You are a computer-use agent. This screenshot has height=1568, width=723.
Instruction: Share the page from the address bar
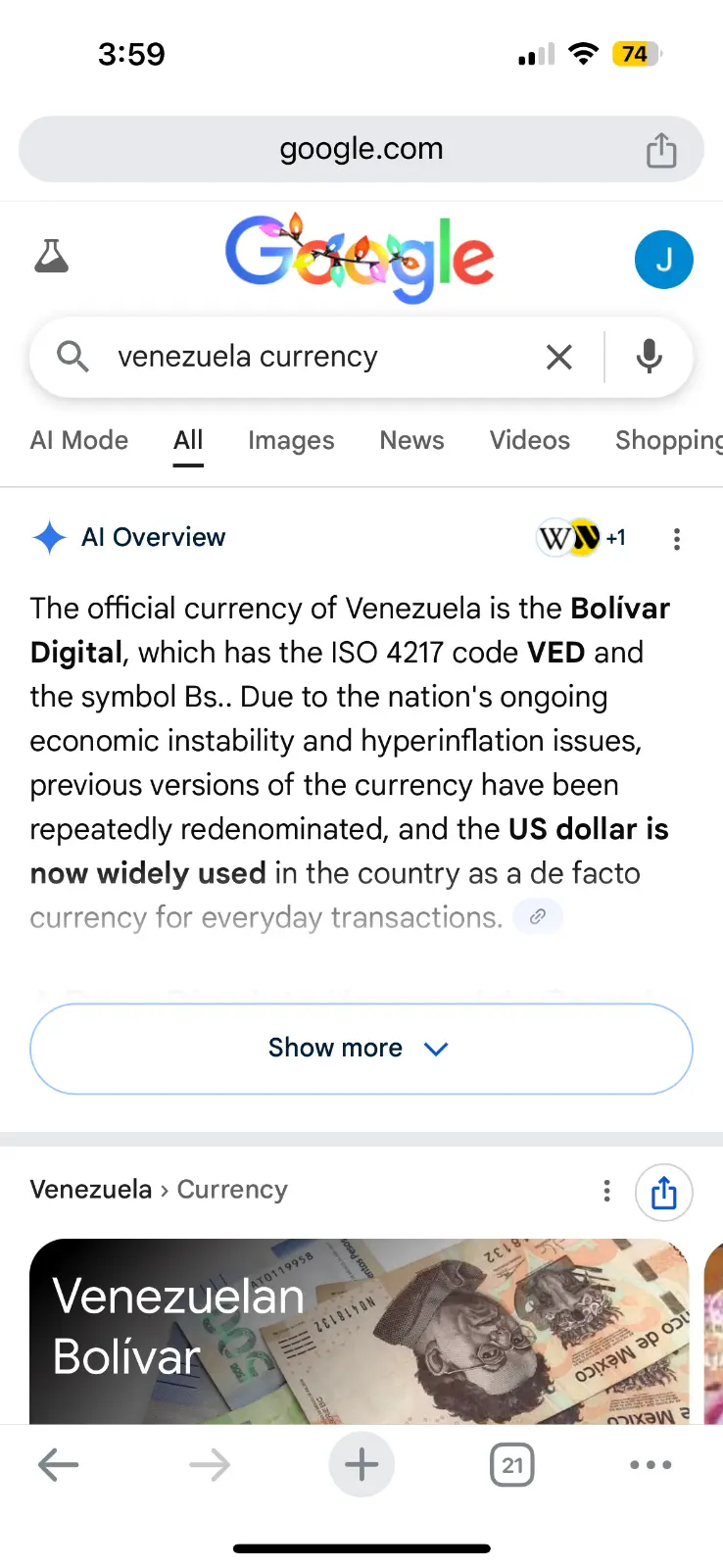pyautogui.click(x=661, y=150)
